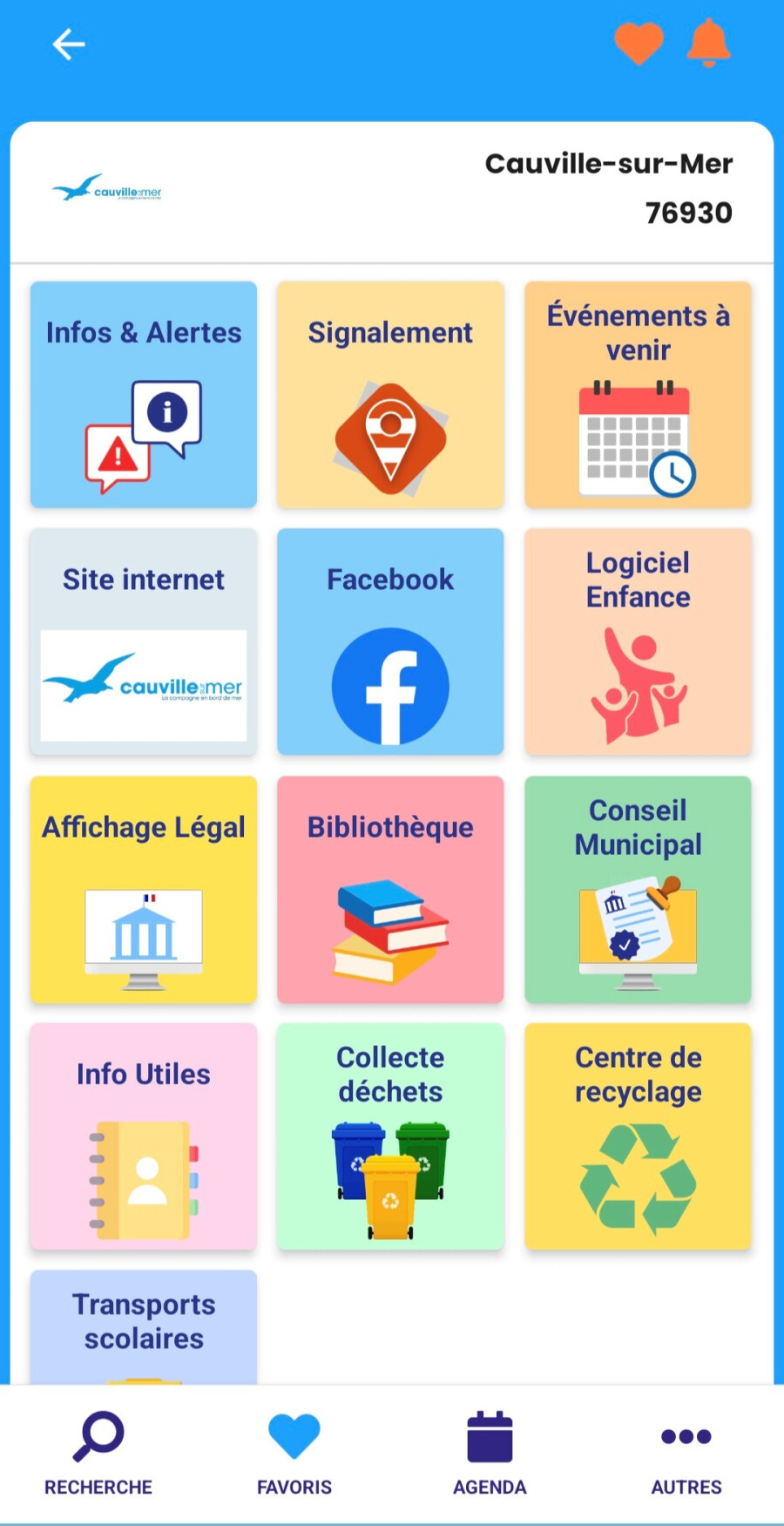View Événements à venir

(638, 394)
